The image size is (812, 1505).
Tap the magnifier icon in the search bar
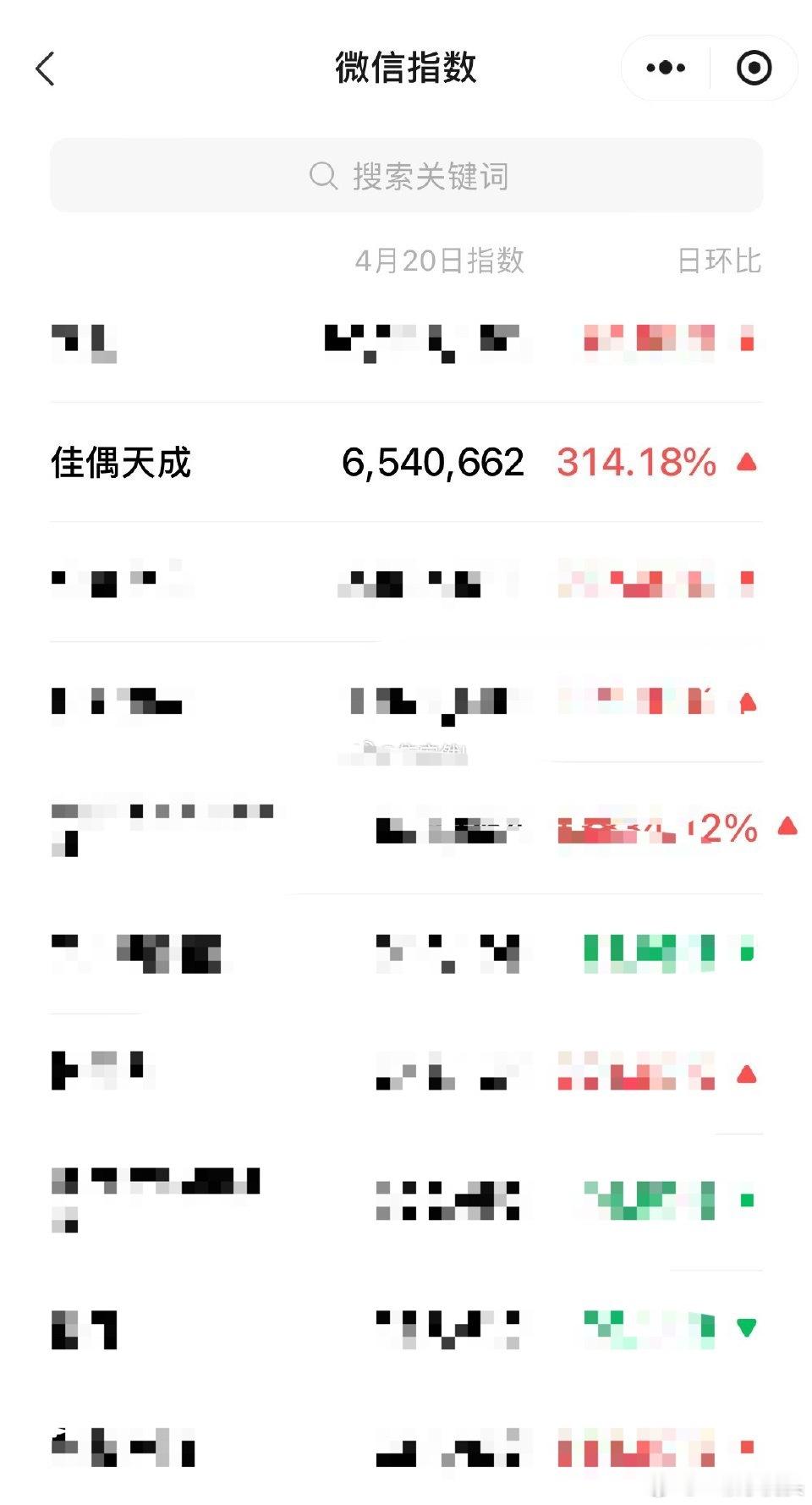324,175
